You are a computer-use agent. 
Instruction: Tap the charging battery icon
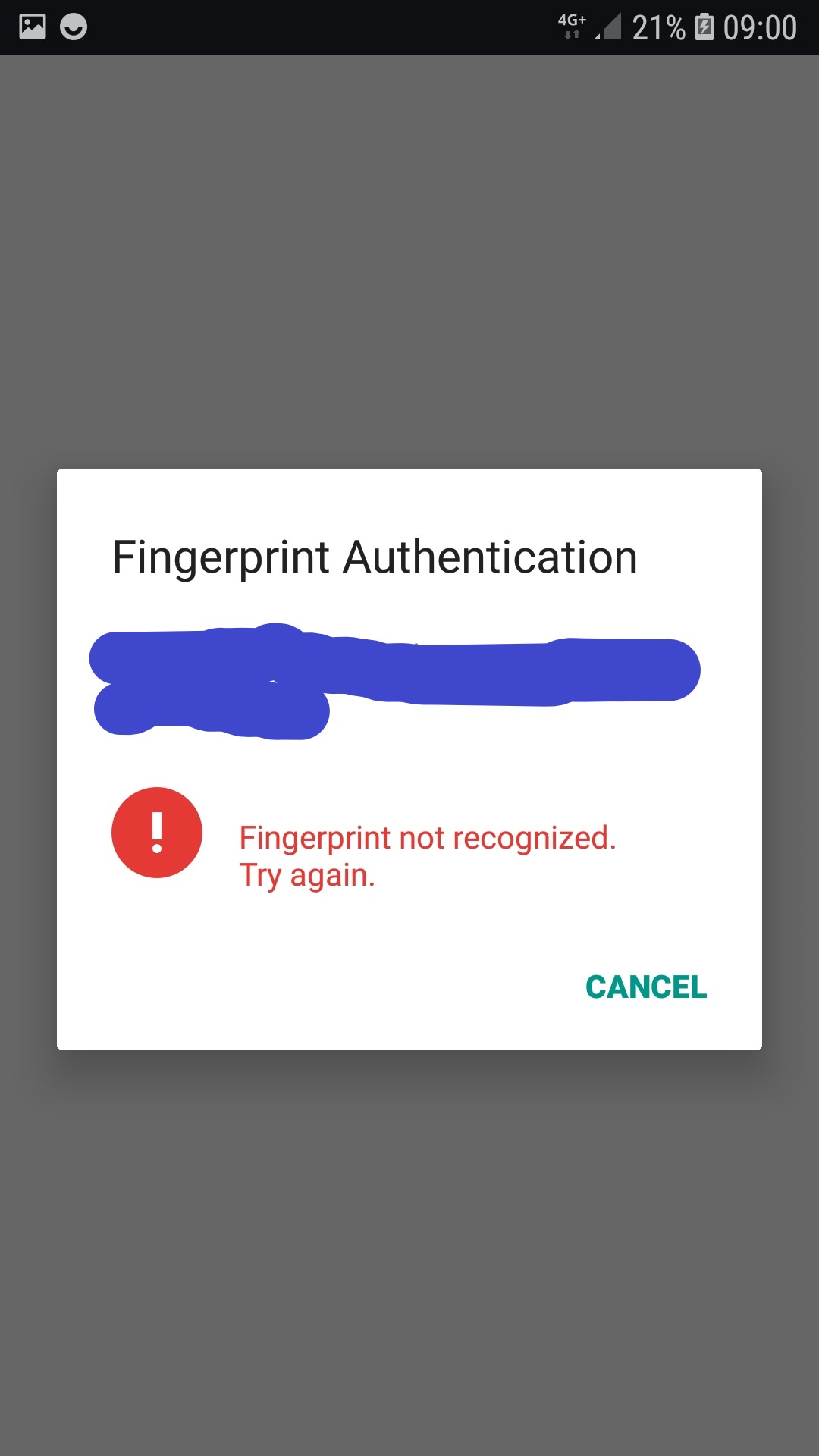click(x=703, y=25)
